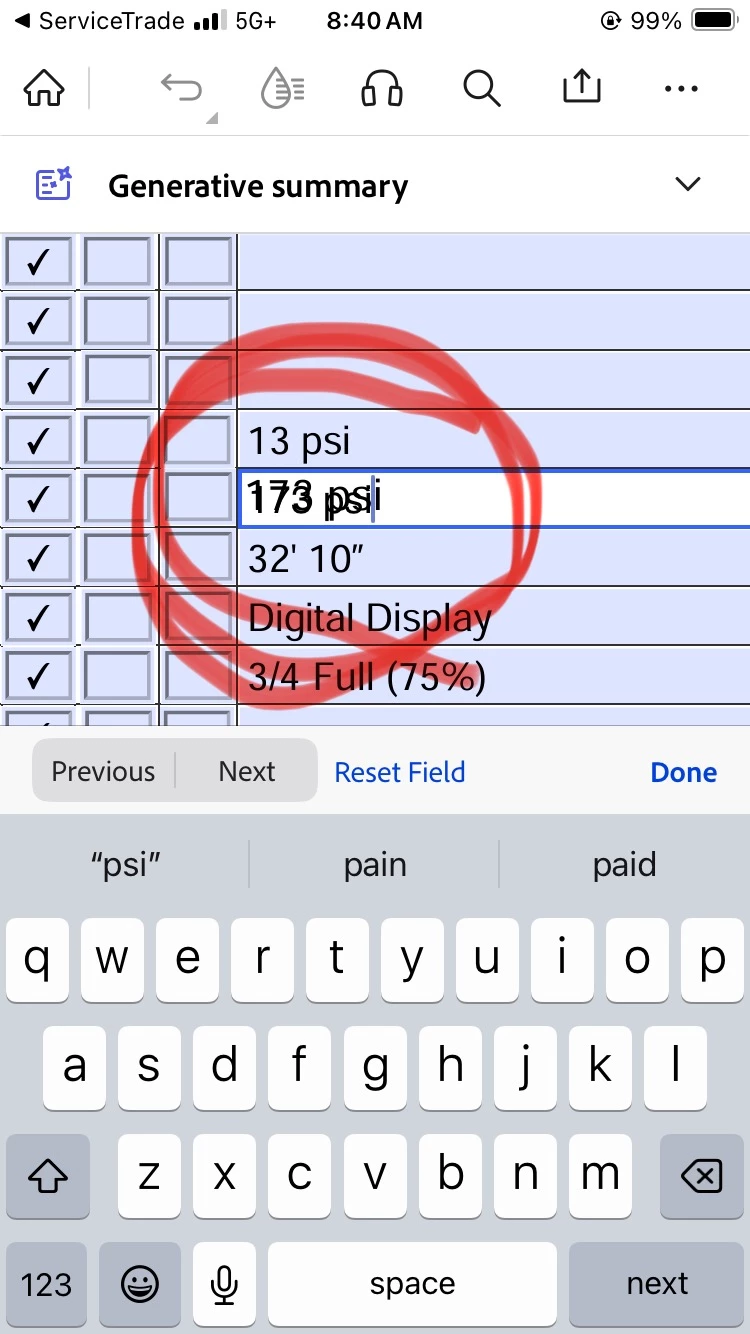Jump to the Previous form field
This screenshot has height=1334, width=750.
103,771
